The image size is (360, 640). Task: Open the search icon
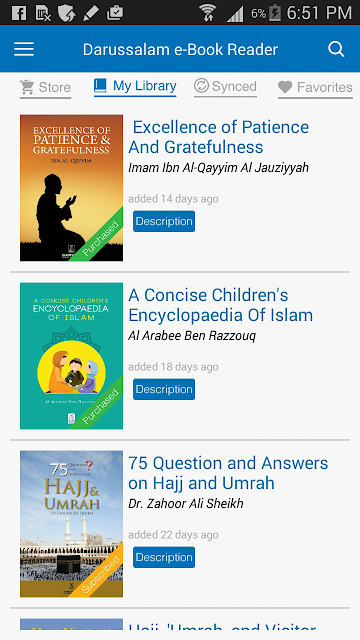pos(336,49)
